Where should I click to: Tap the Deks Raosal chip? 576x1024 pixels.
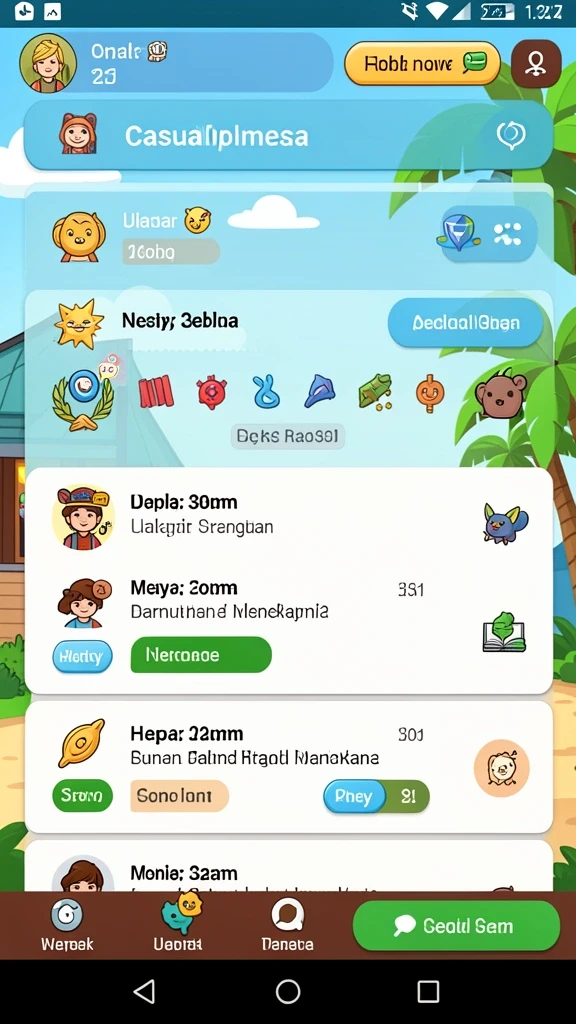(x=288, y=437)
